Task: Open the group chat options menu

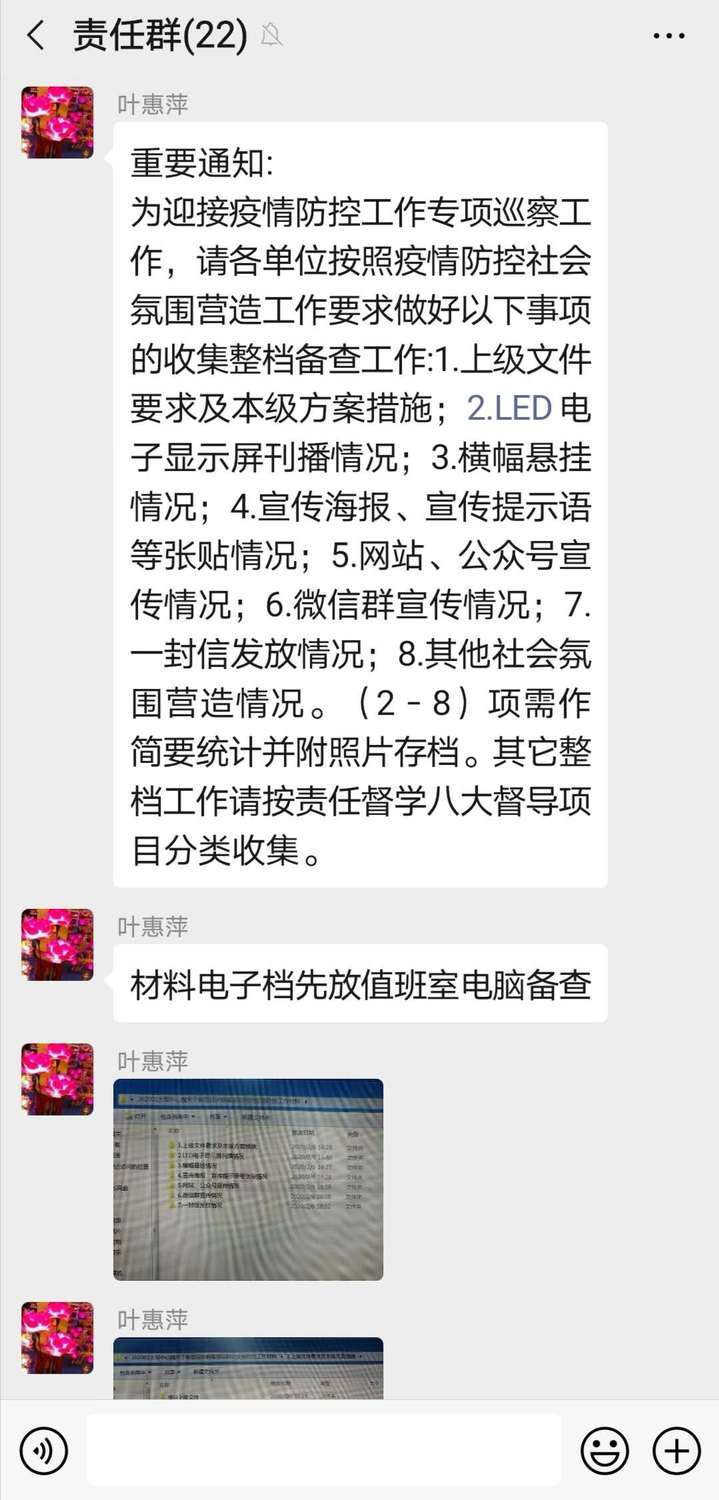Action: [668, 37]
